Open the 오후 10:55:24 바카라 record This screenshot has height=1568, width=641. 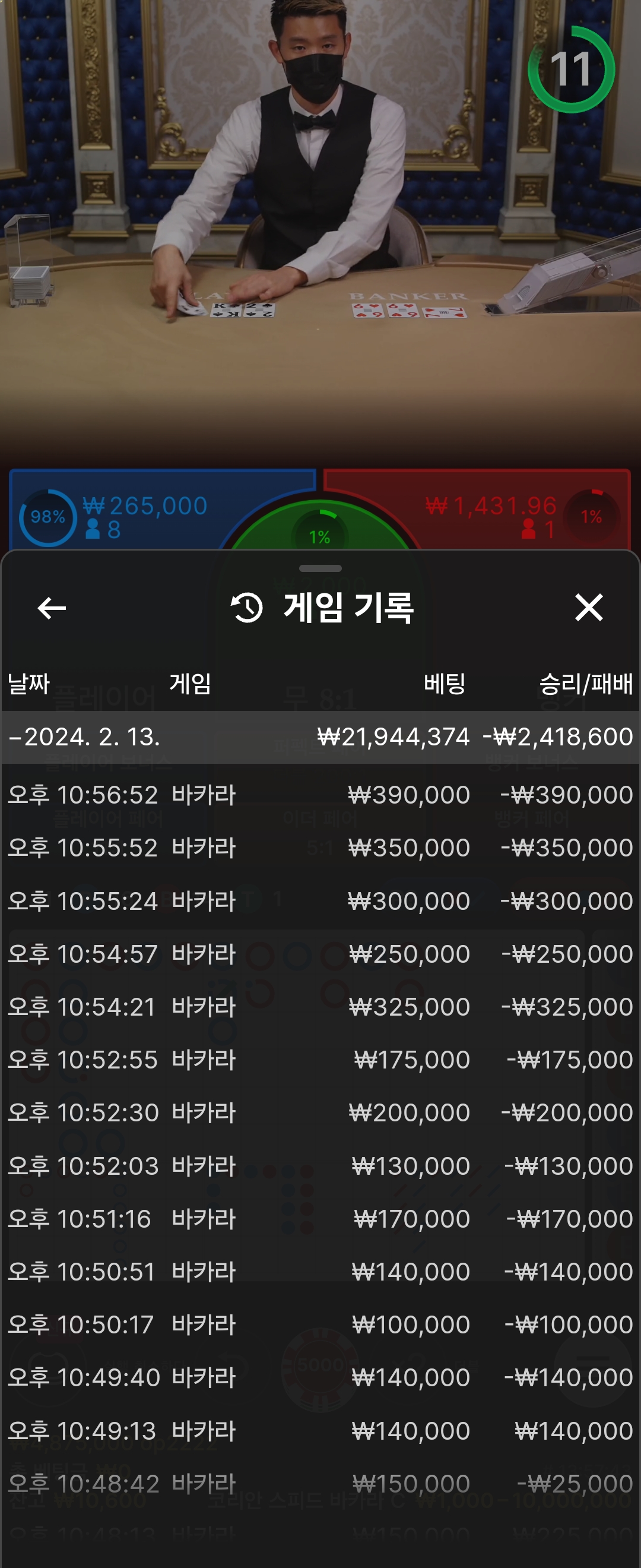320,901
